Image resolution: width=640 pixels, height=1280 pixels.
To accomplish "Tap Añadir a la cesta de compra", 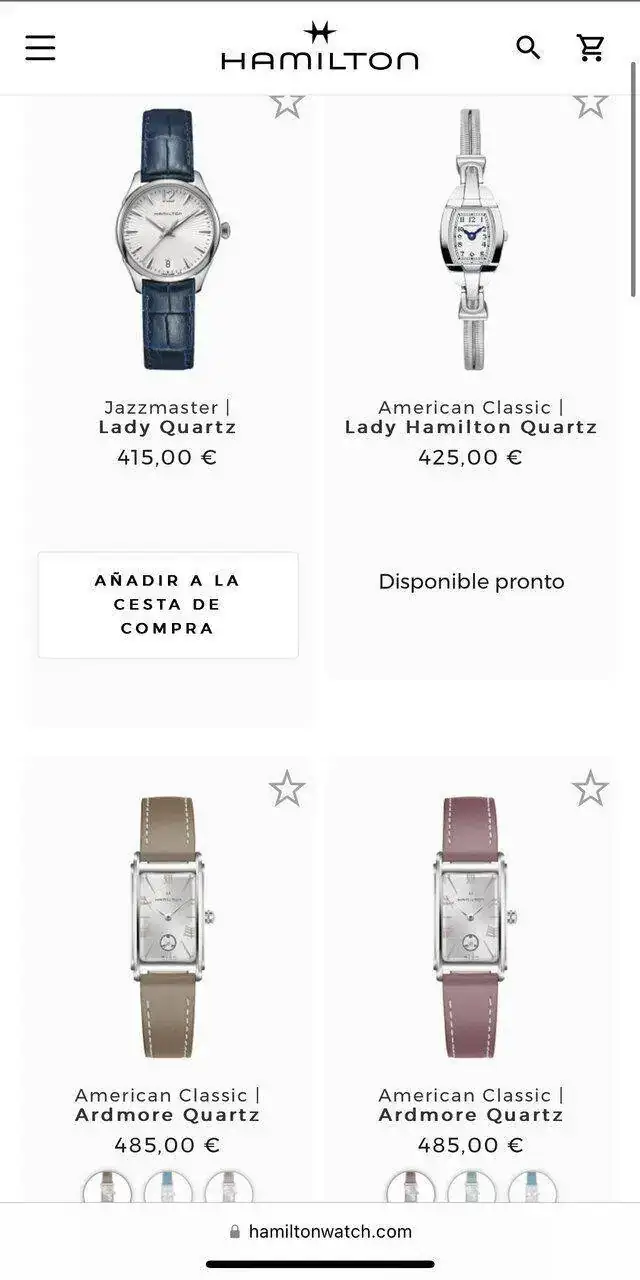I will (168, 604).
